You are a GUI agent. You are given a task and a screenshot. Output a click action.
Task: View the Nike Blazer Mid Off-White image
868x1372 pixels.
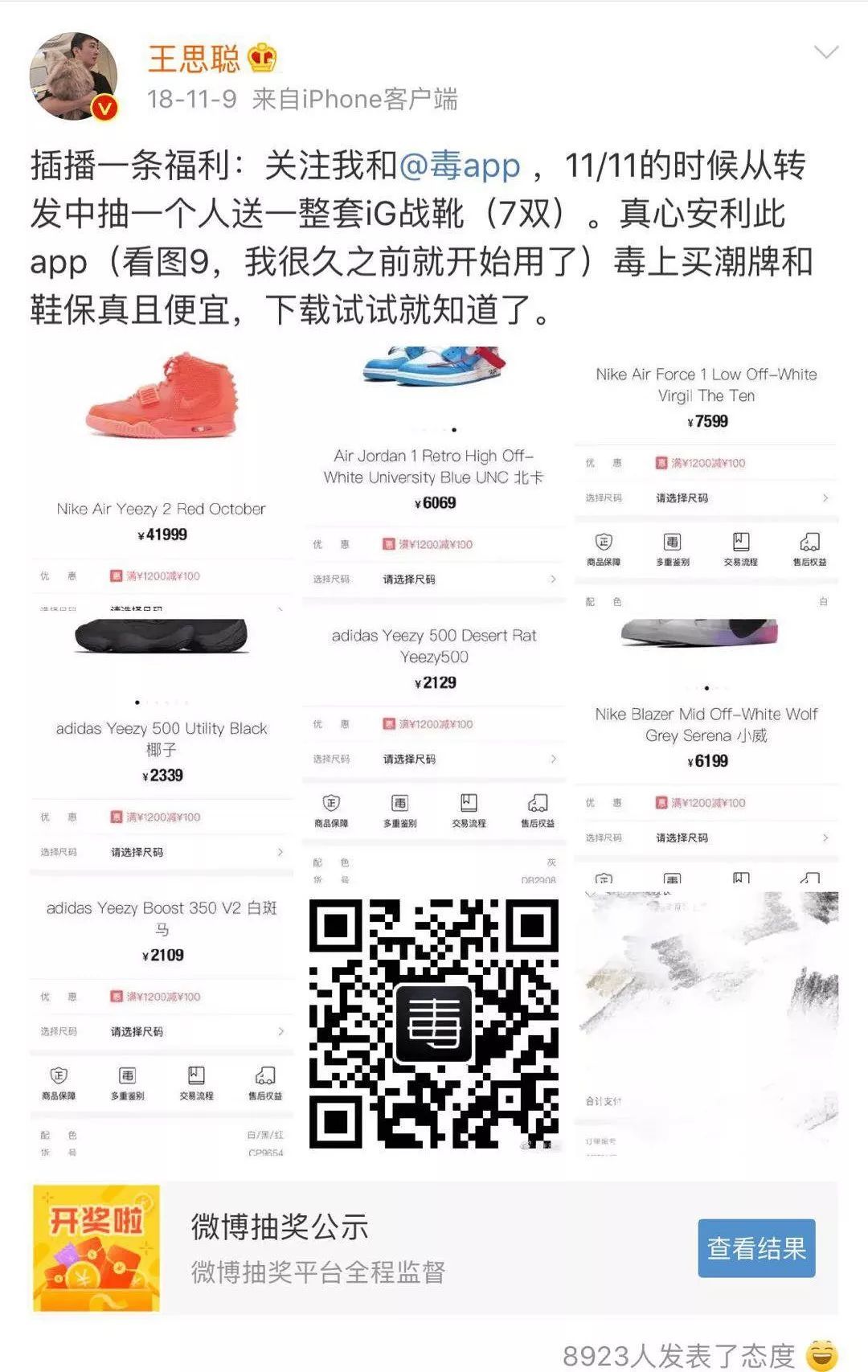pyautogui.click(x=706, y=749)
